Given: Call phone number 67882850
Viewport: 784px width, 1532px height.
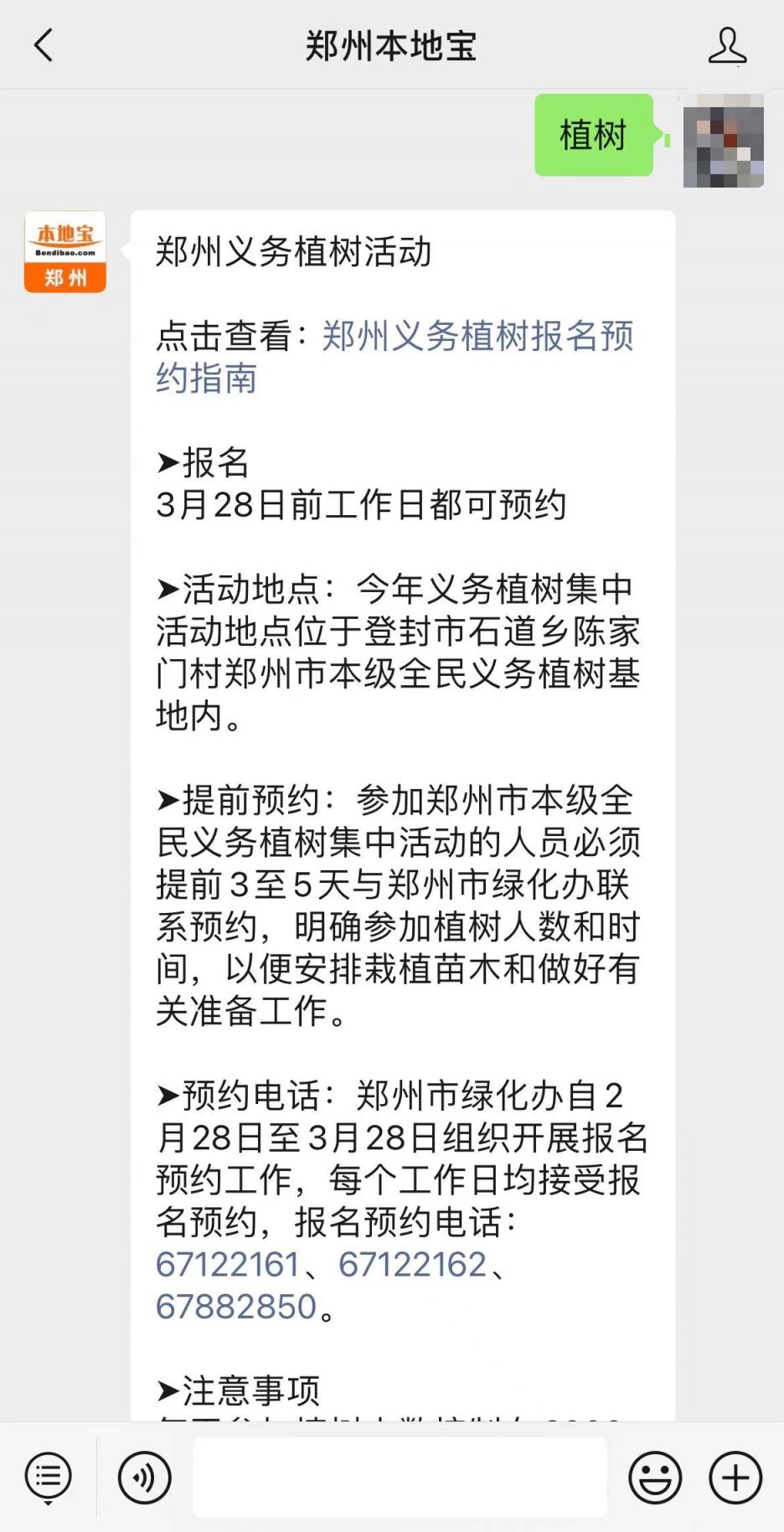Looking at the screenshot, I should [x=236, y=1307].
